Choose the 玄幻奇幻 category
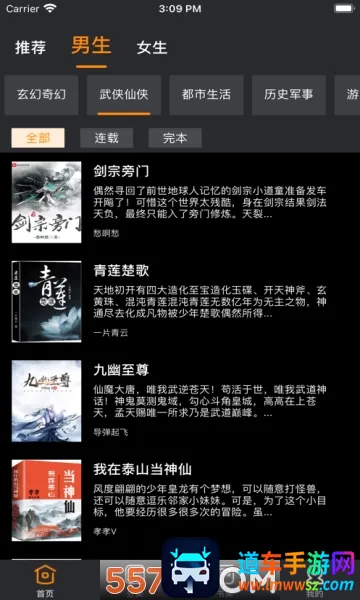Image resolution: width=360 pixels, height=600 pixels. coord(41,95)
